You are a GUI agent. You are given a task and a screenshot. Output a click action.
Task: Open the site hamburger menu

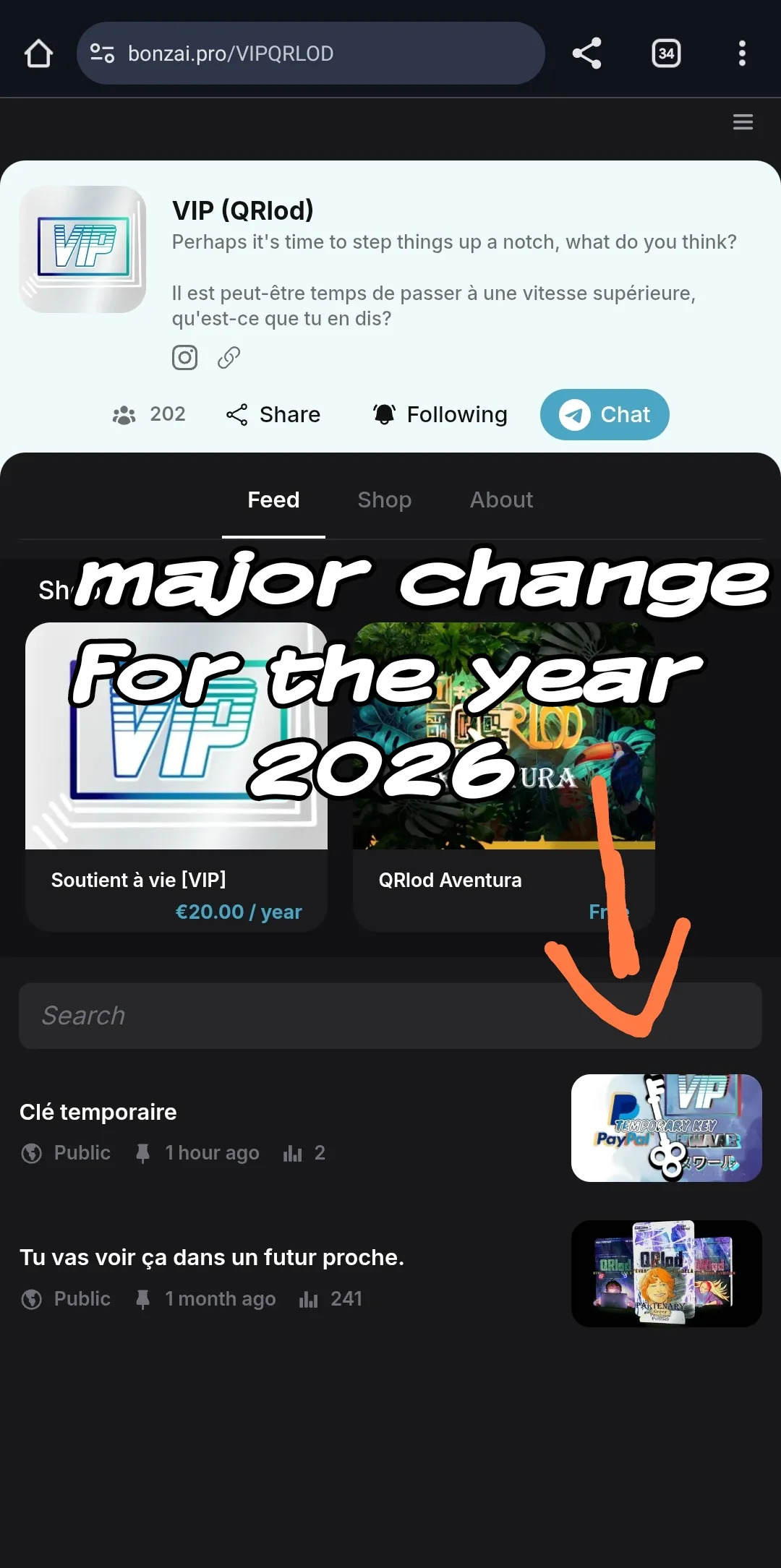pyautogui.click(x=743, y=122)
